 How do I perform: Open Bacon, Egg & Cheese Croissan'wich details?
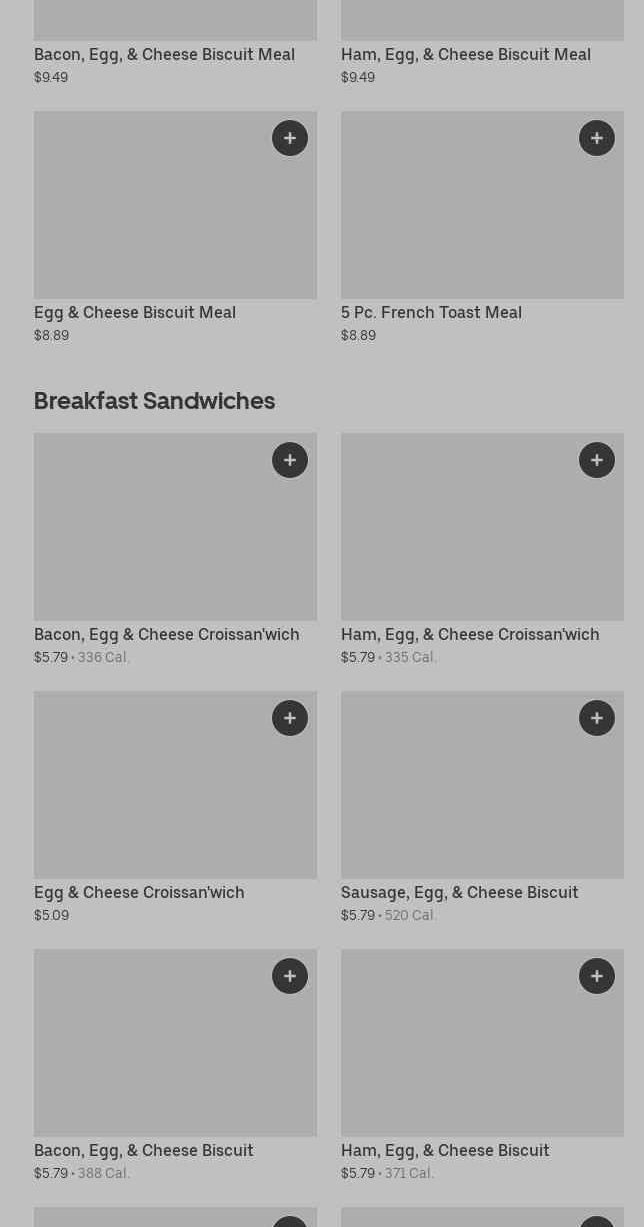[166, 634]
